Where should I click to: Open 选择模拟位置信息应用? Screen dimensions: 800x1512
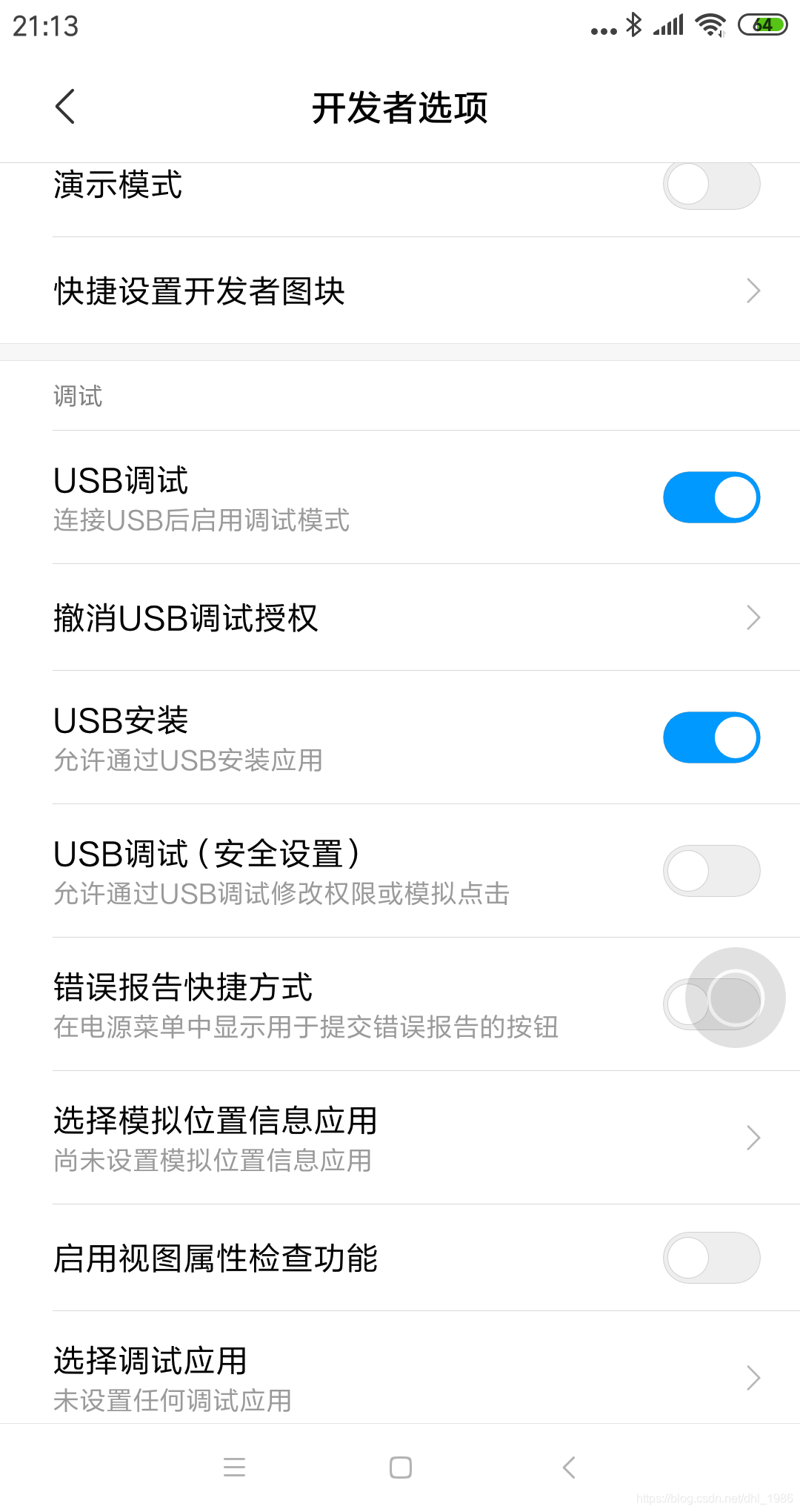pos(400,1138)
